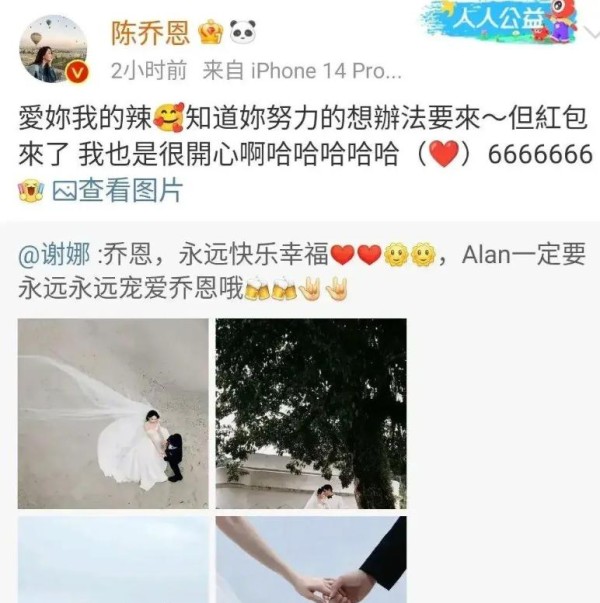Open the aerial wedding dress photo

pyautogui.click(x=113, y=413)
